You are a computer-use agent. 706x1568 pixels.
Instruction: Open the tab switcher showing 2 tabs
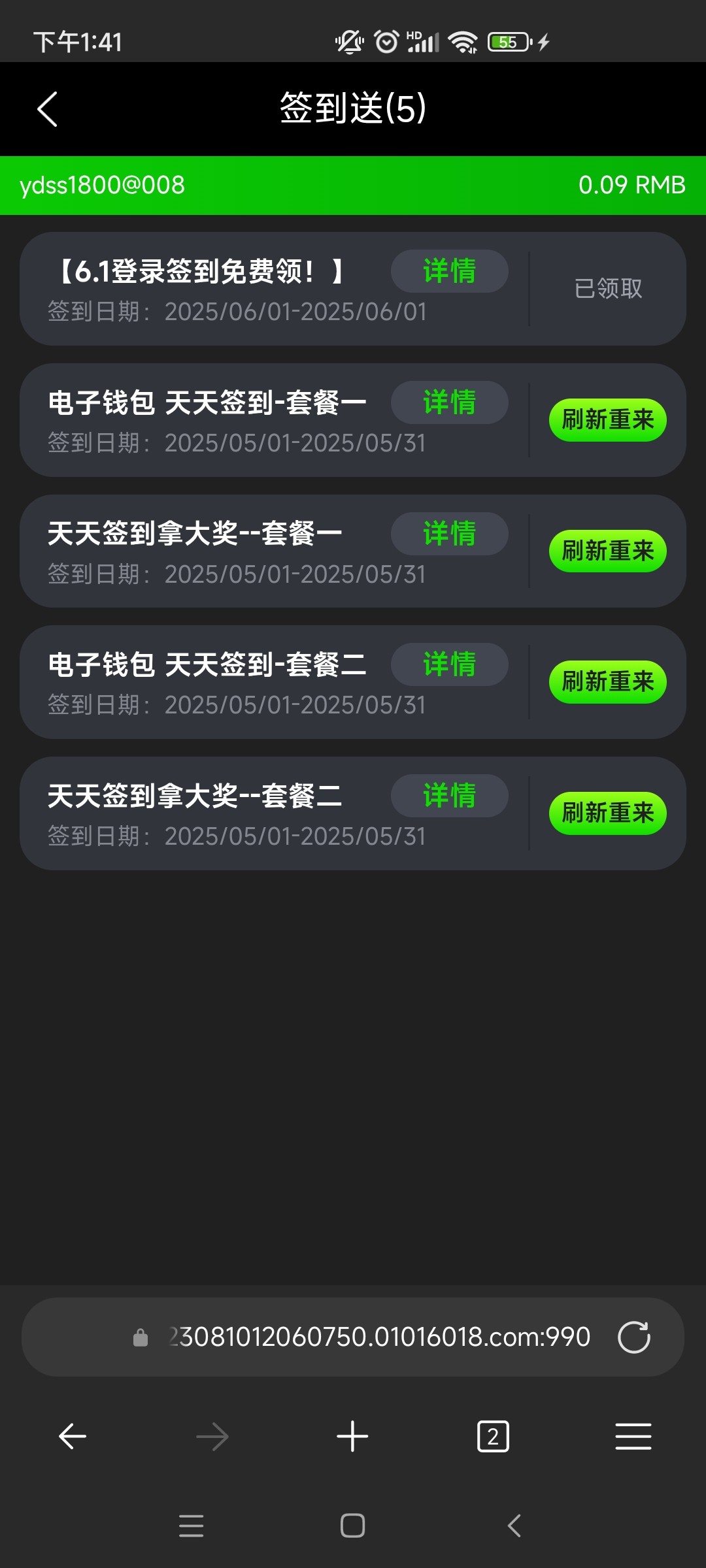click(493, 1437)
